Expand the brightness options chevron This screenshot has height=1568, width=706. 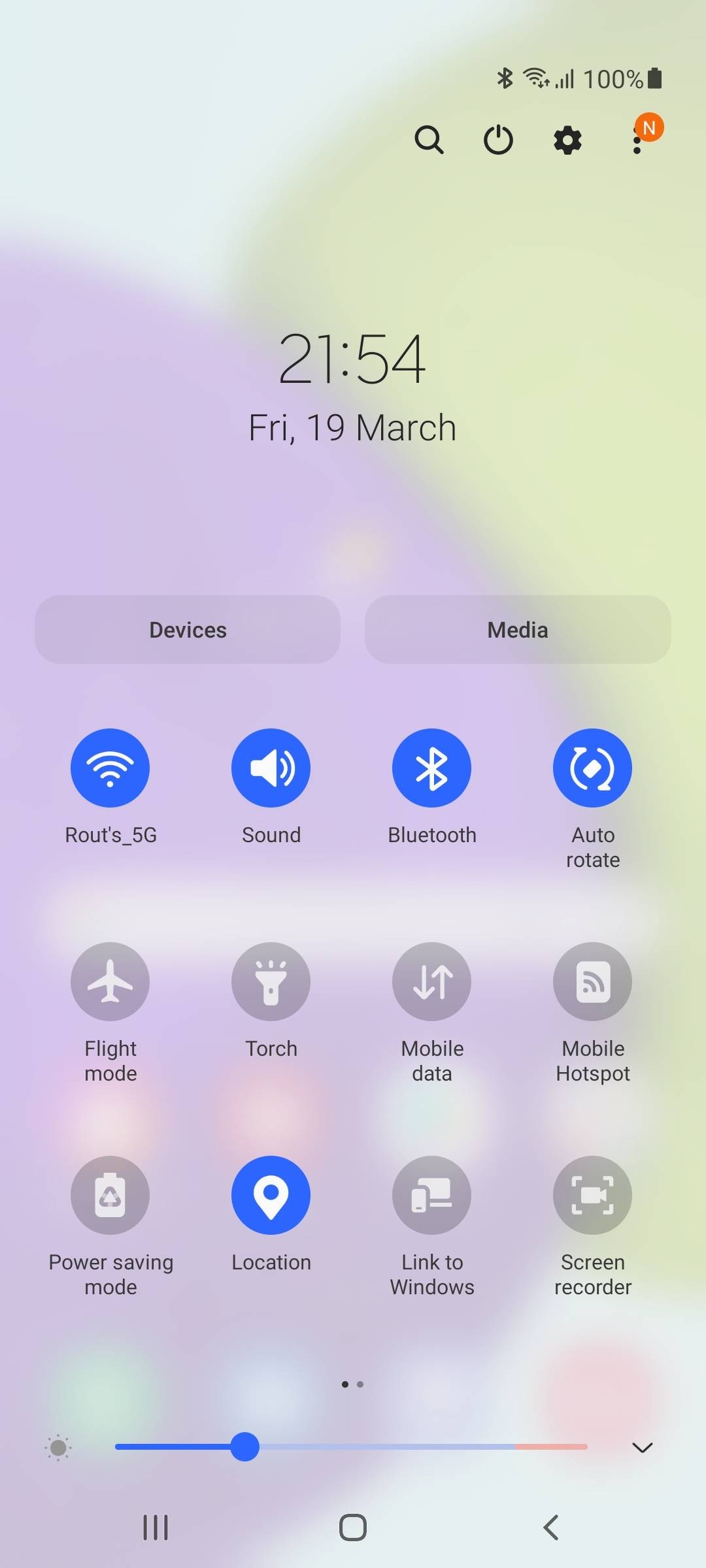click(643, 1447)
